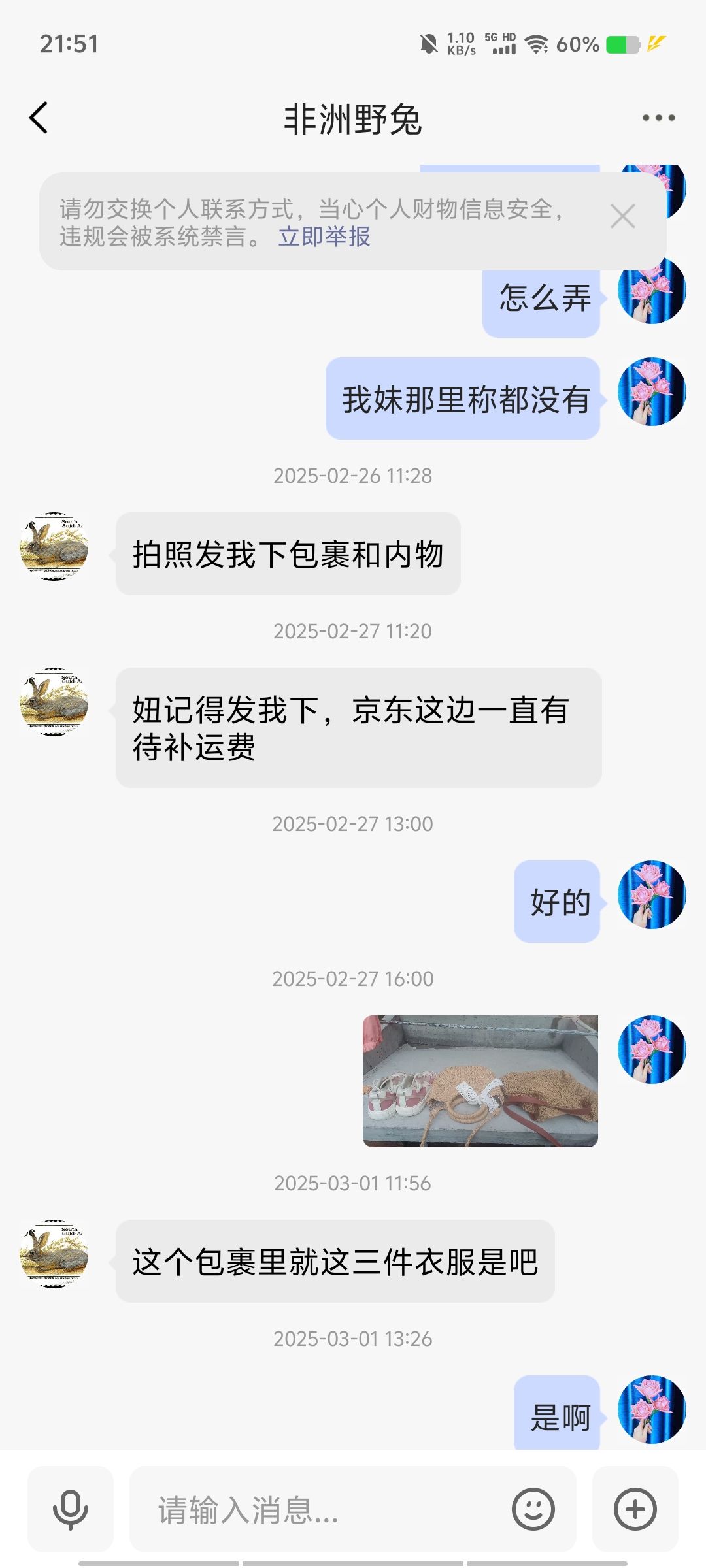Tap the 立即举报 report link
Viewport: 706px width, 1568px height.
pos(324,237)
